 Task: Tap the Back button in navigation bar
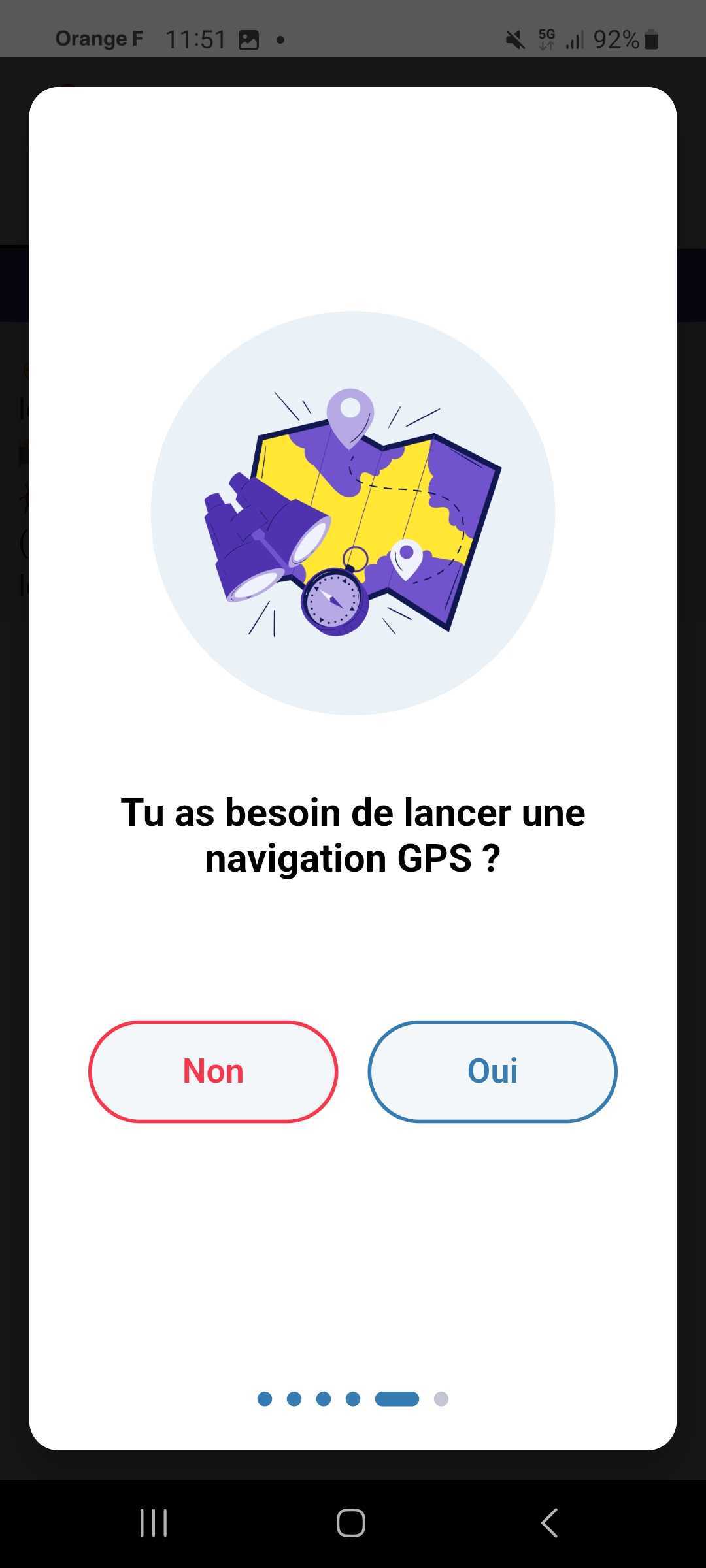click(549, 1523)
